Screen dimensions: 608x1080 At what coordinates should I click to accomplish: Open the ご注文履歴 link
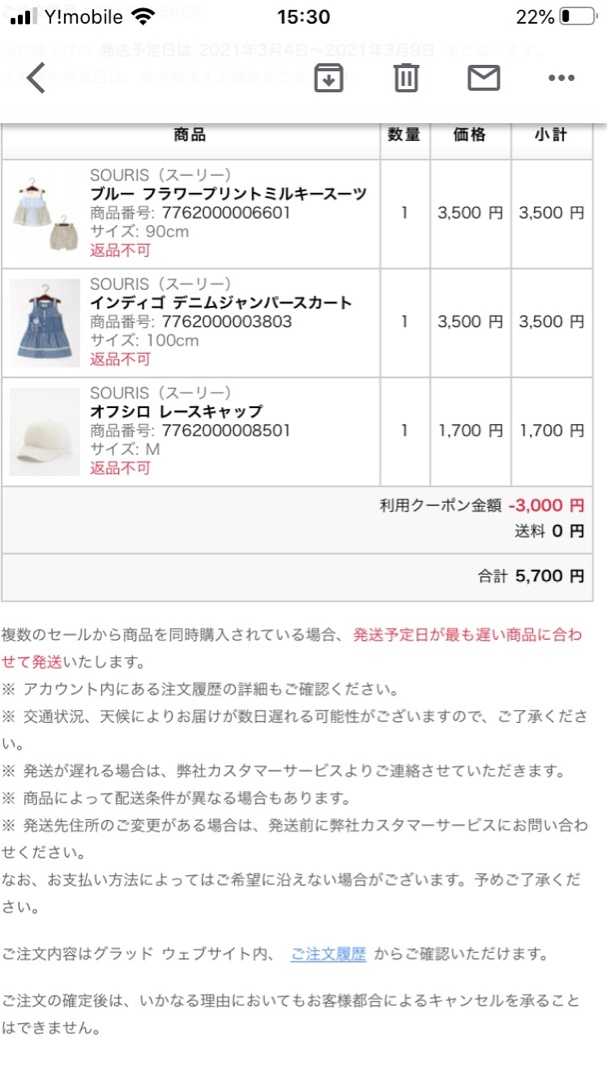(328, 954)
